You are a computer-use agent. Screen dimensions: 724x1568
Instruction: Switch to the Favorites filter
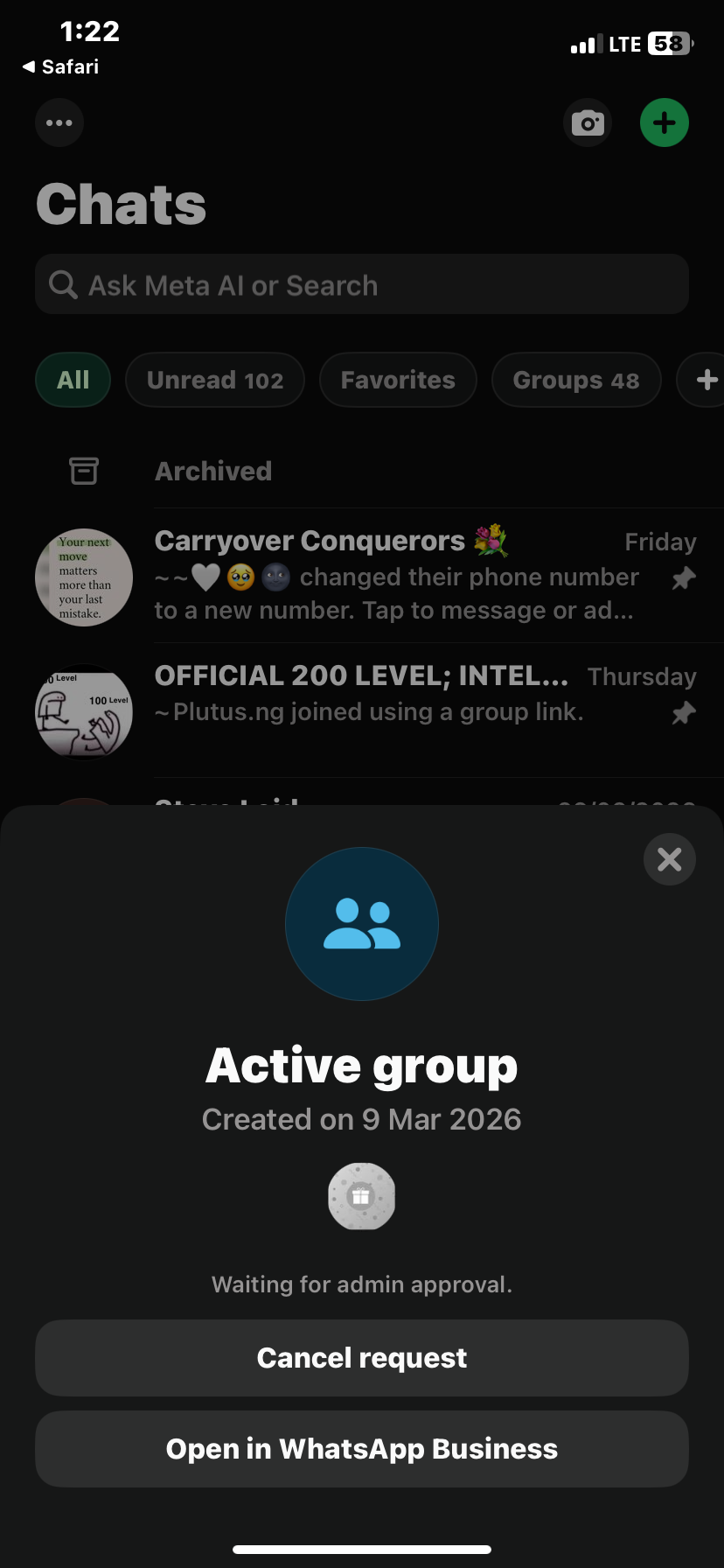click(x=398, y=380)
